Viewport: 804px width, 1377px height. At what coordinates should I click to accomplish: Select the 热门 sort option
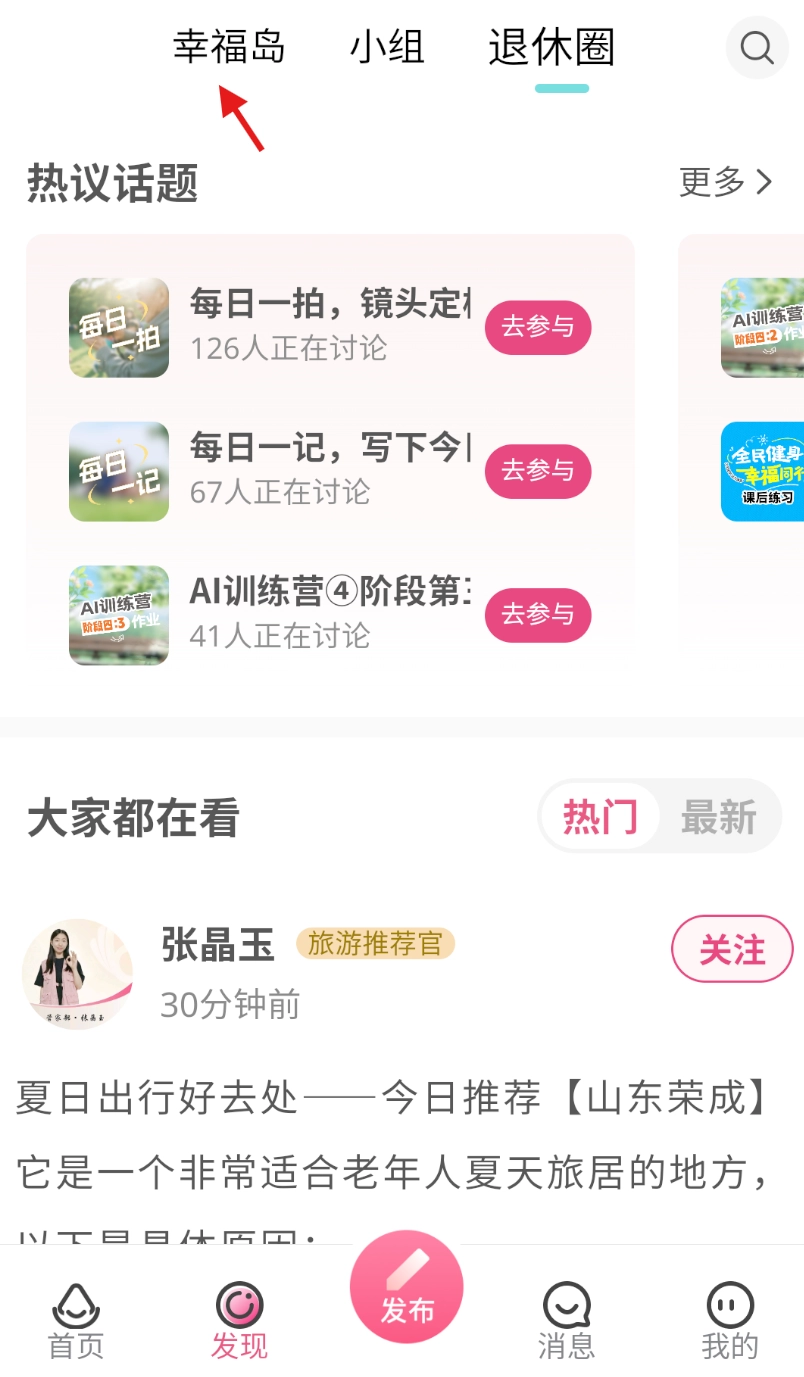(x=599, y=818)
